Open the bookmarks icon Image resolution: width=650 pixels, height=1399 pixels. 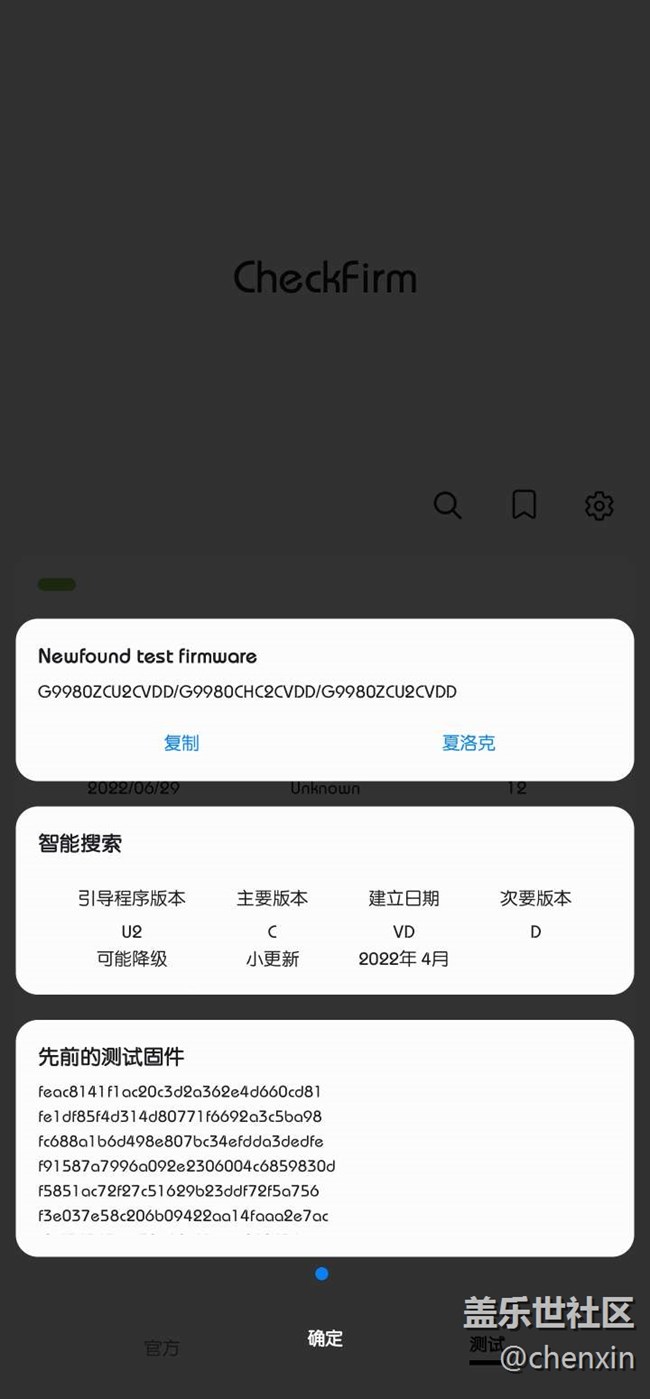pos(524,505)
